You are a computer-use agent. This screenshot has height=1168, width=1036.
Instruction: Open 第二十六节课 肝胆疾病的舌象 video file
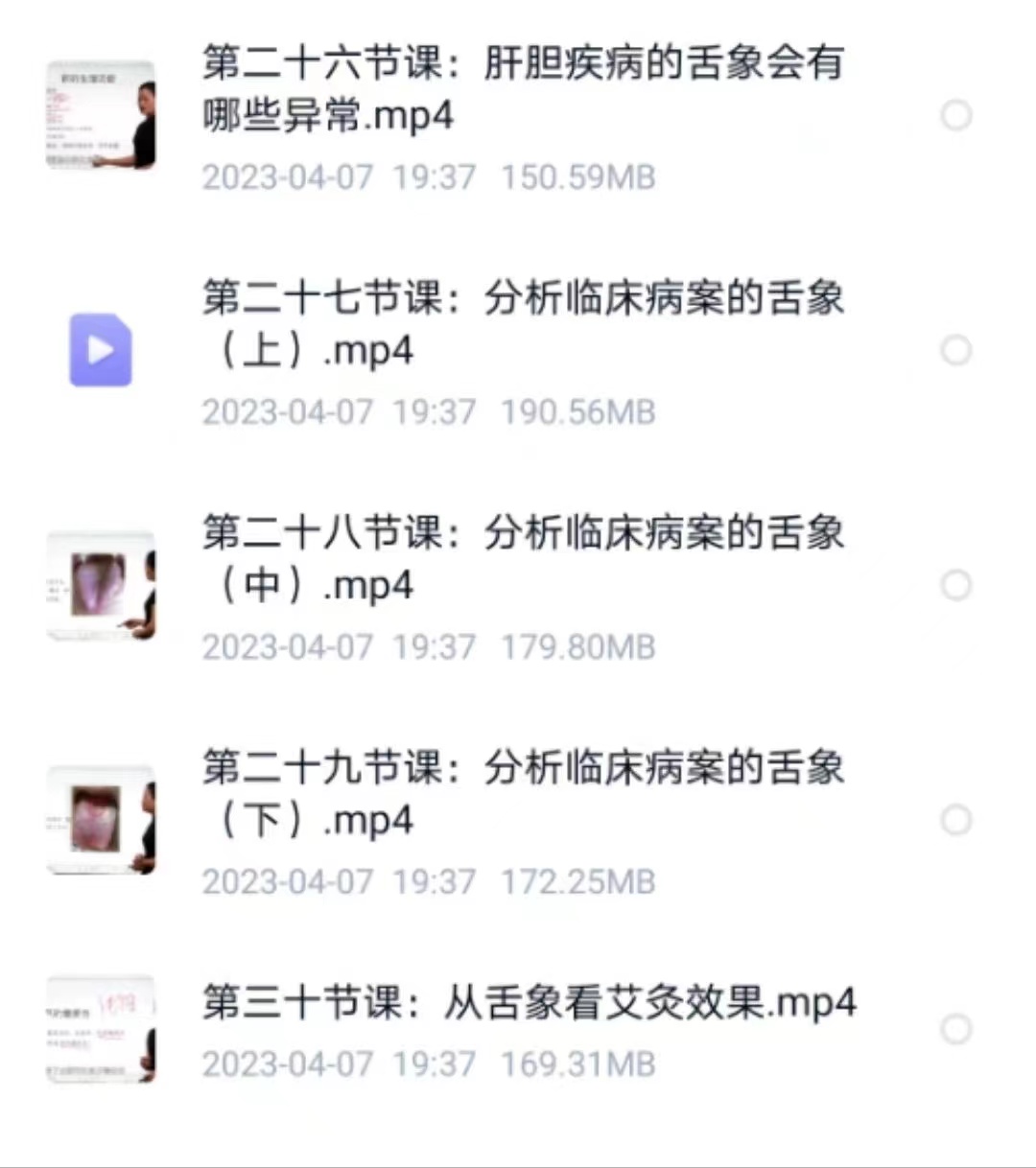(x=523, y=89)
